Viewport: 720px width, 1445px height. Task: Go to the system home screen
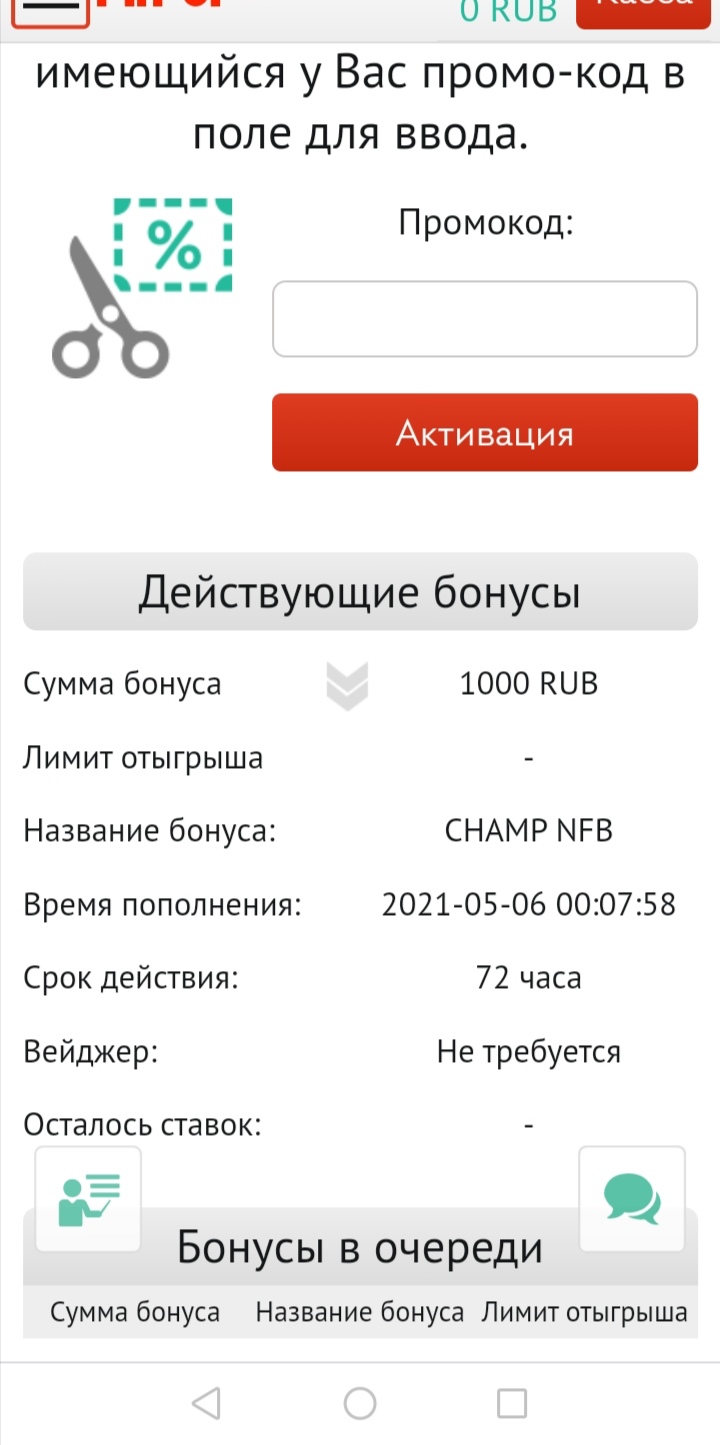[360, 1404]
